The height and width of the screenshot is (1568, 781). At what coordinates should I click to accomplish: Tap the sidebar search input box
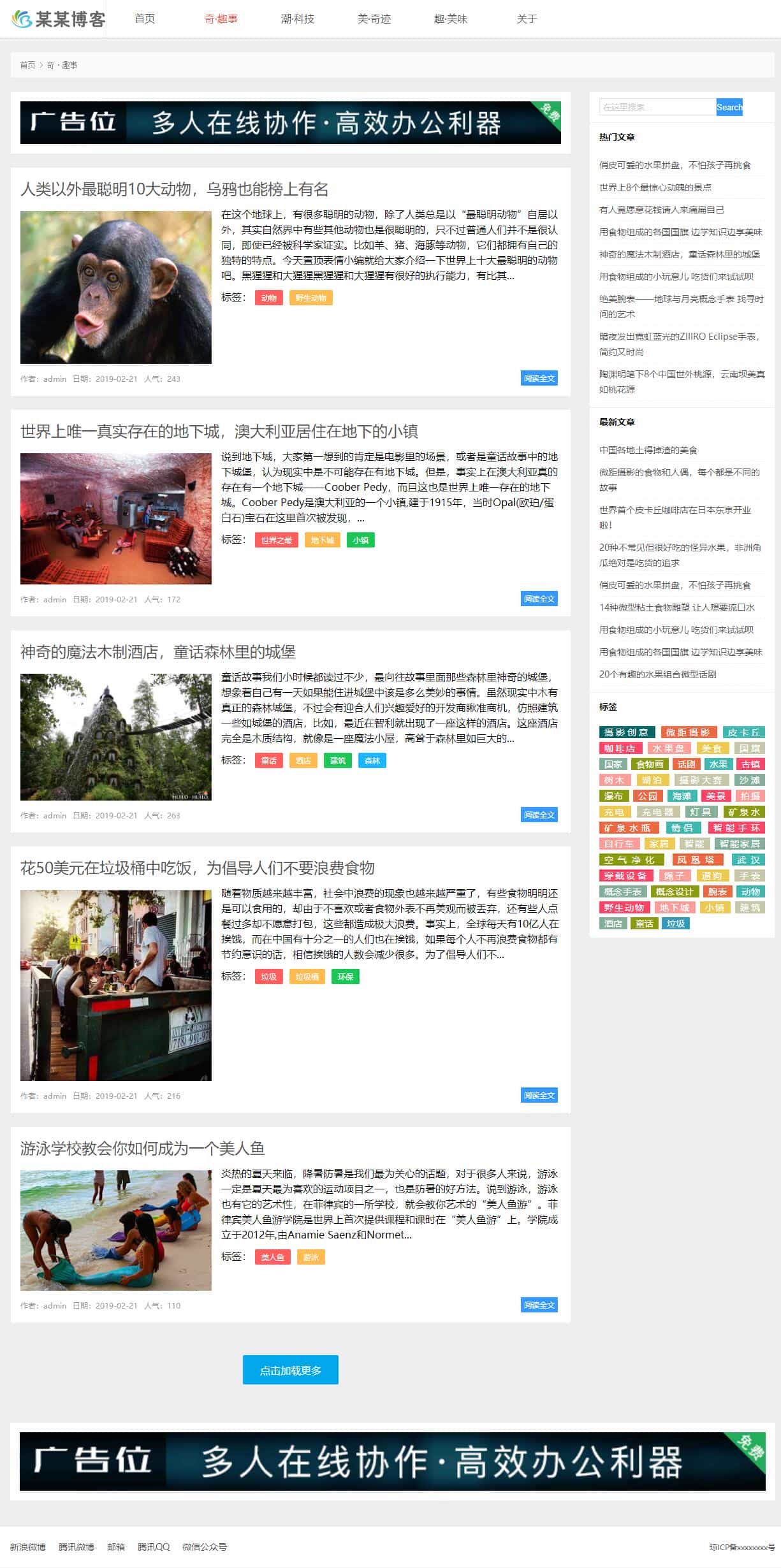click(657, 107)
